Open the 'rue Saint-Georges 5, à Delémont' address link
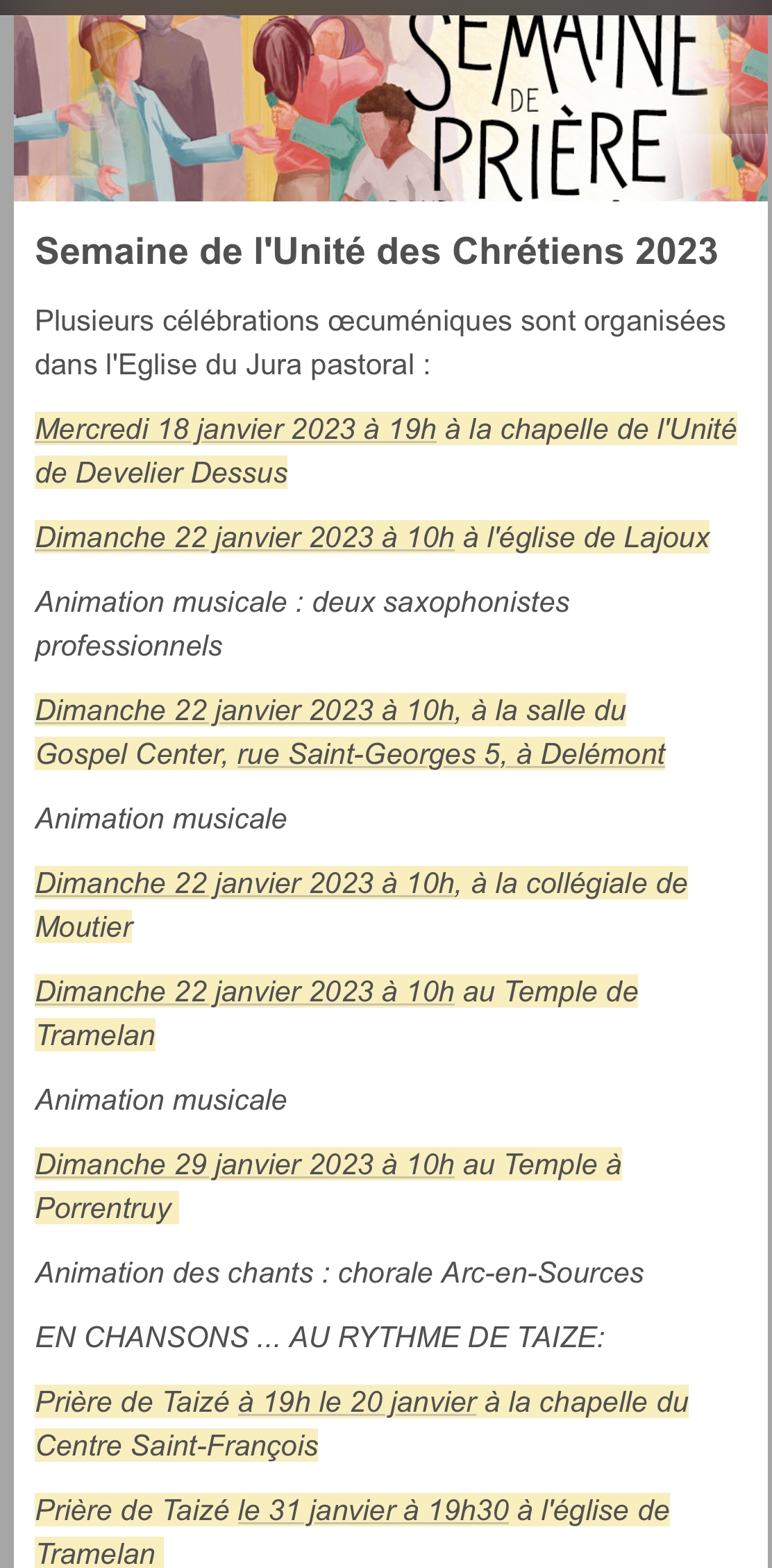 pyautogui.click(x=451, y=754)
